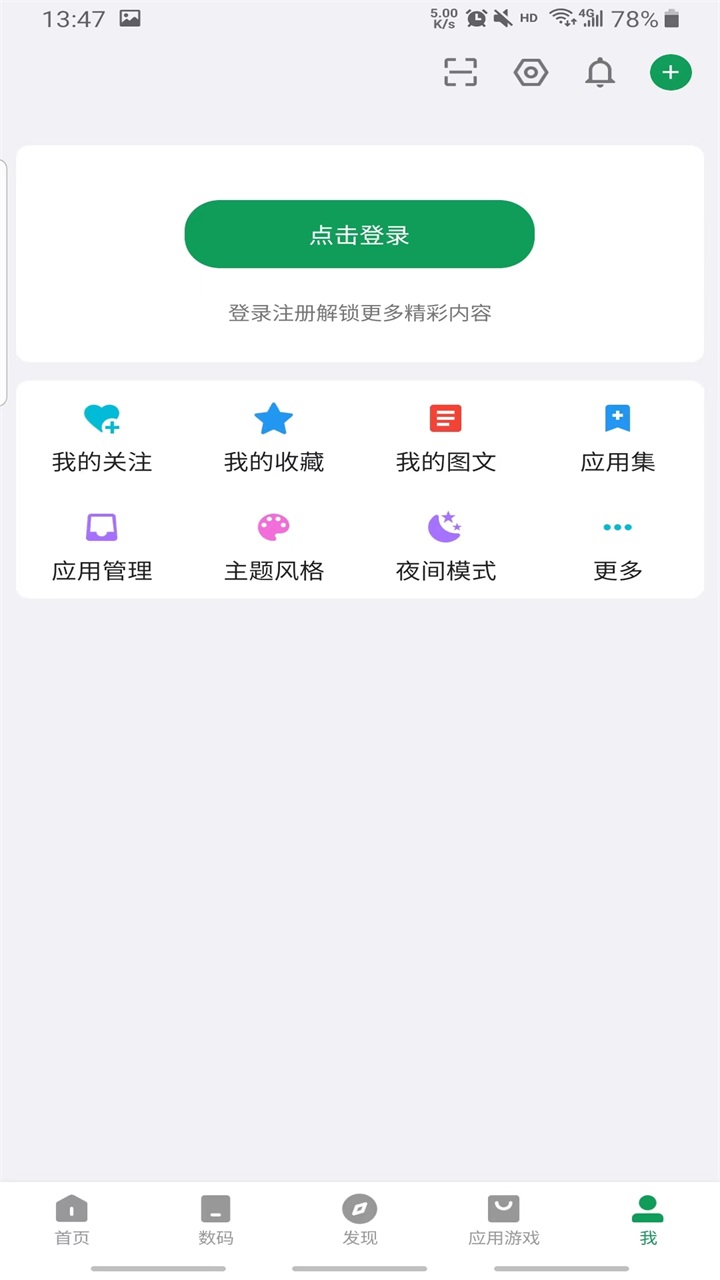The image size is (720, 1280).
Task: Open 我的图文 posts
Action: [x=446, y=437]
